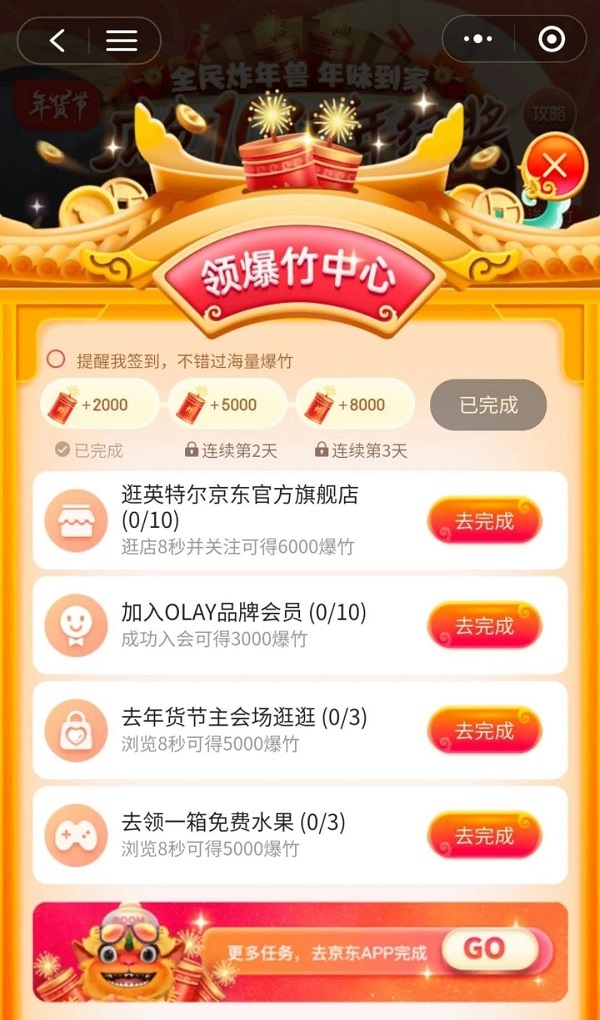600x1020 pixels.
Task: Toggle the 提醒我签到 reminder option
Action: click(56, 360)
